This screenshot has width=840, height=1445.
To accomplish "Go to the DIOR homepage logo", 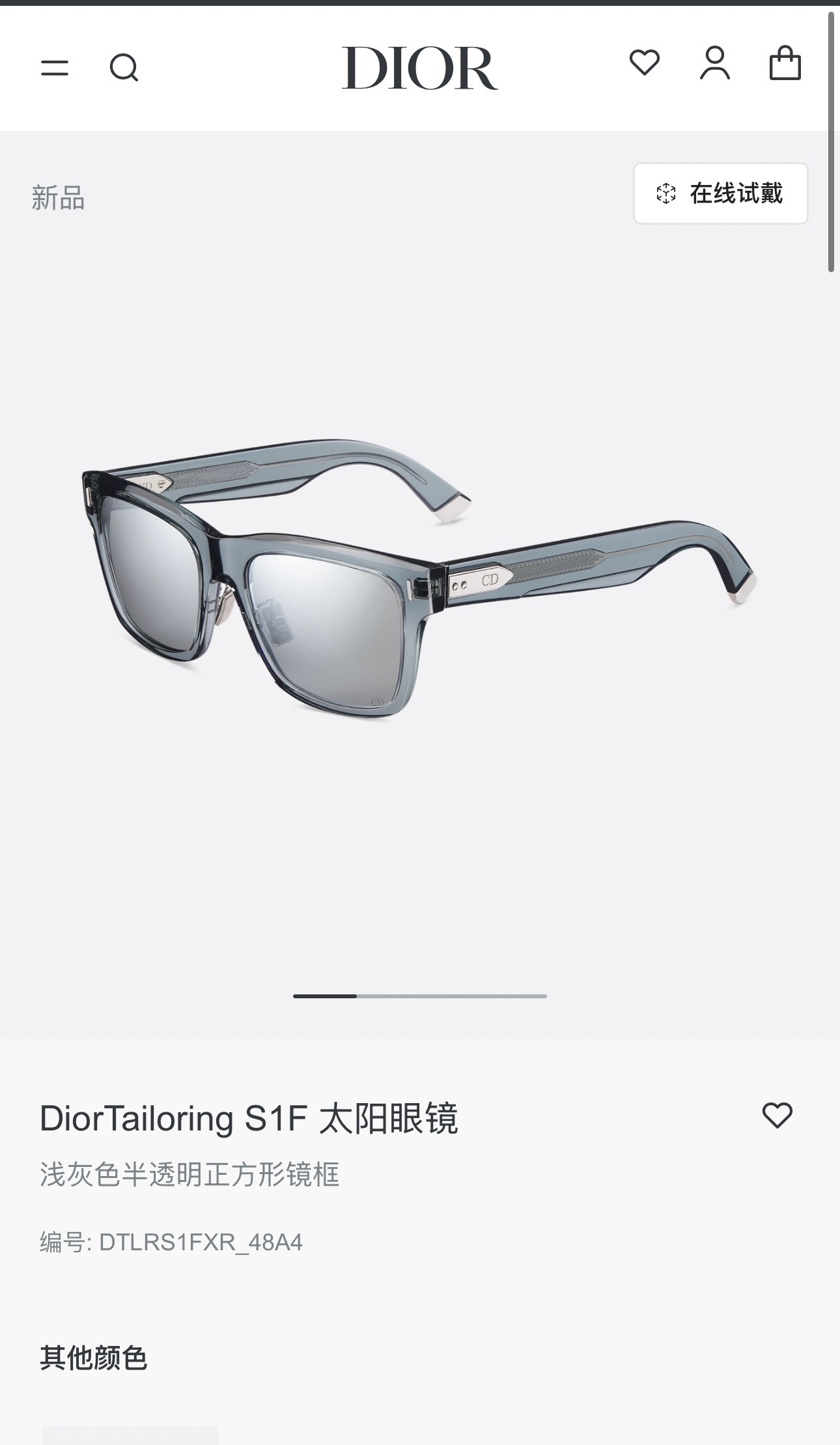I will pyautogui.click(x=420, y=68).
